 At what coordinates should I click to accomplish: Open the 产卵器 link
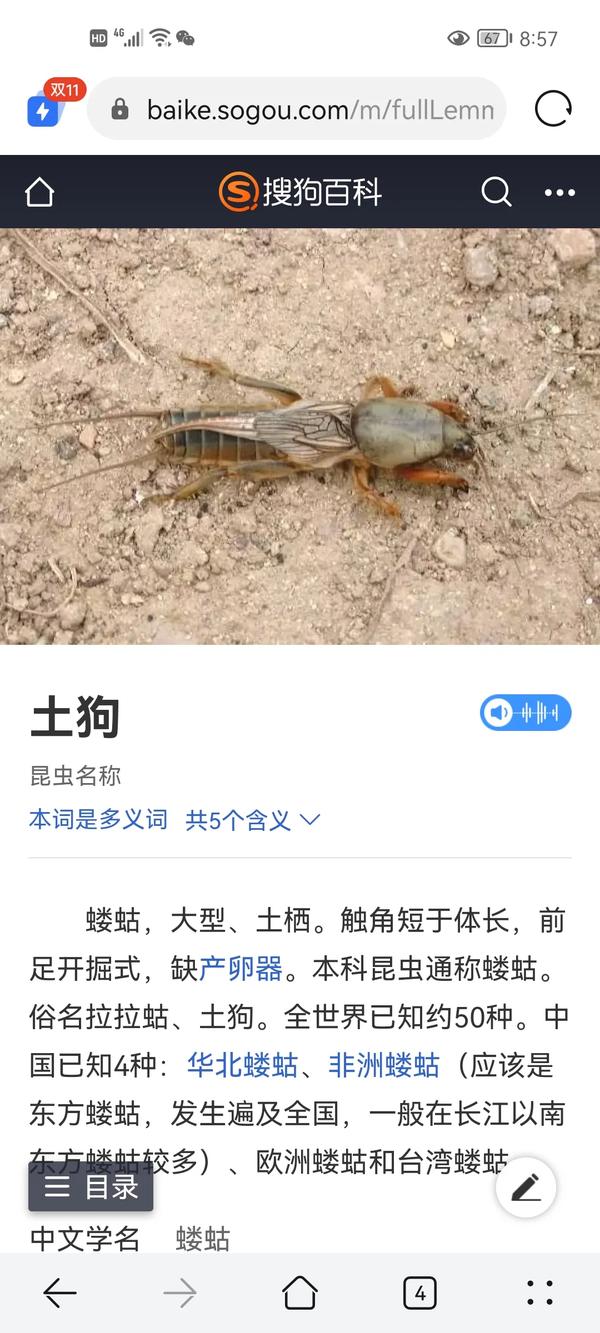coord(241,969)
